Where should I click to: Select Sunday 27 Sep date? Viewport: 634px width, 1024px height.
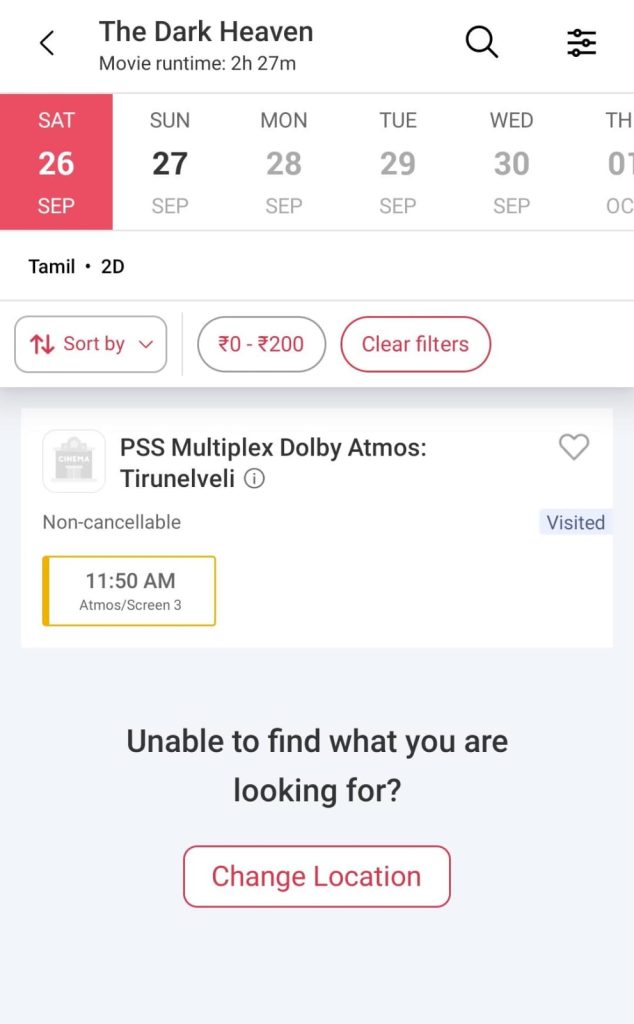[170, 162]
